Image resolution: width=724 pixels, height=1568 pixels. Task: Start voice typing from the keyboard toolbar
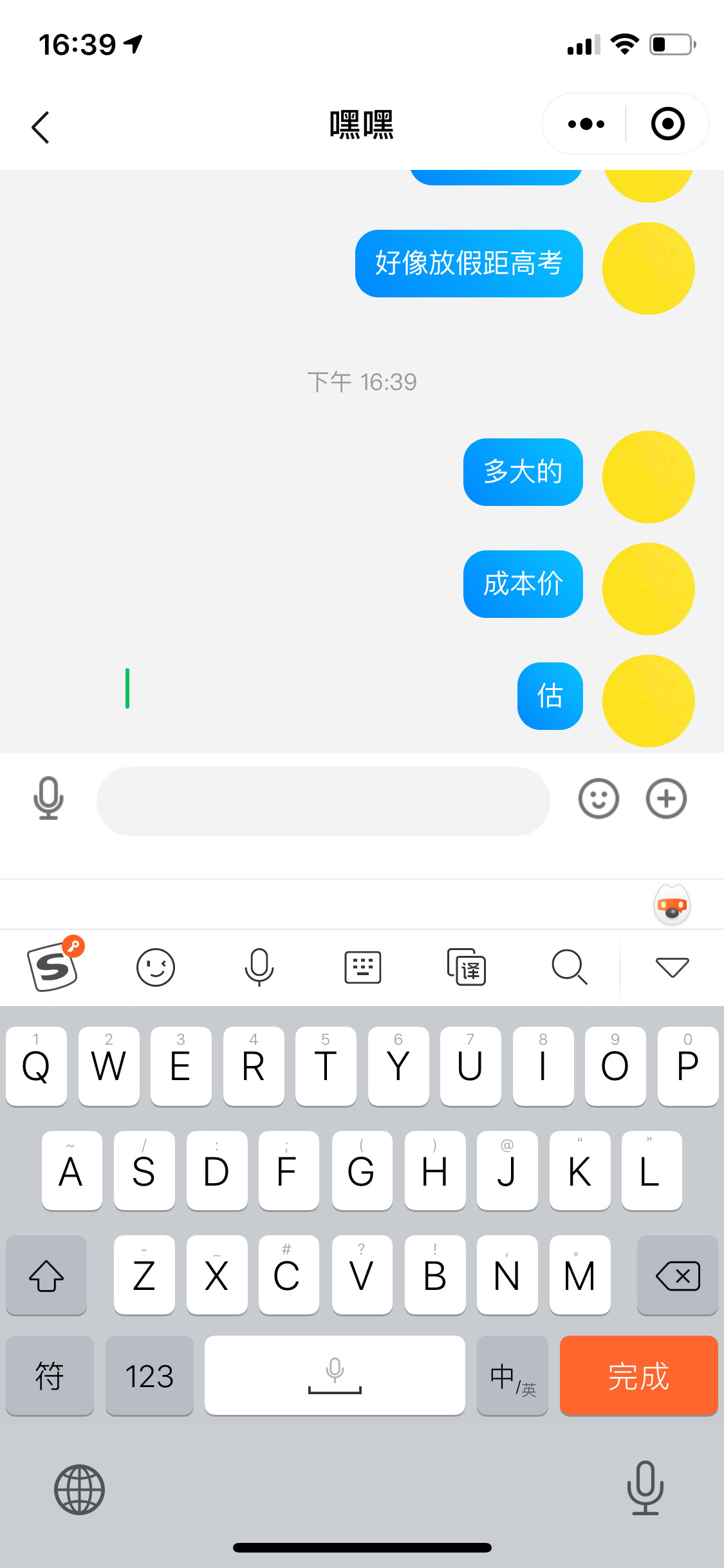point(259,967)
